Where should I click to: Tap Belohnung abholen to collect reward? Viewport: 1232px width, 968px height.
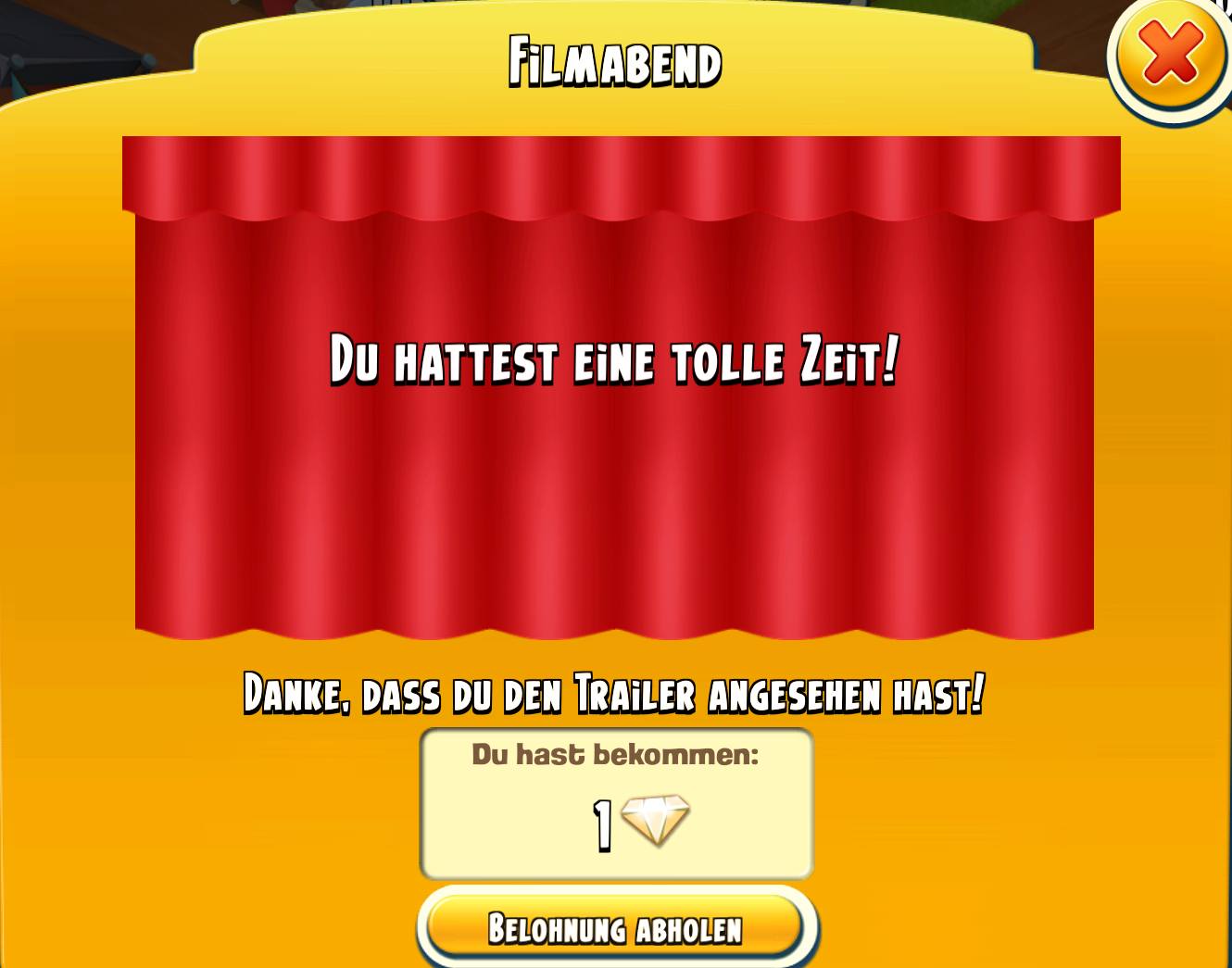(x=616, y=927)
